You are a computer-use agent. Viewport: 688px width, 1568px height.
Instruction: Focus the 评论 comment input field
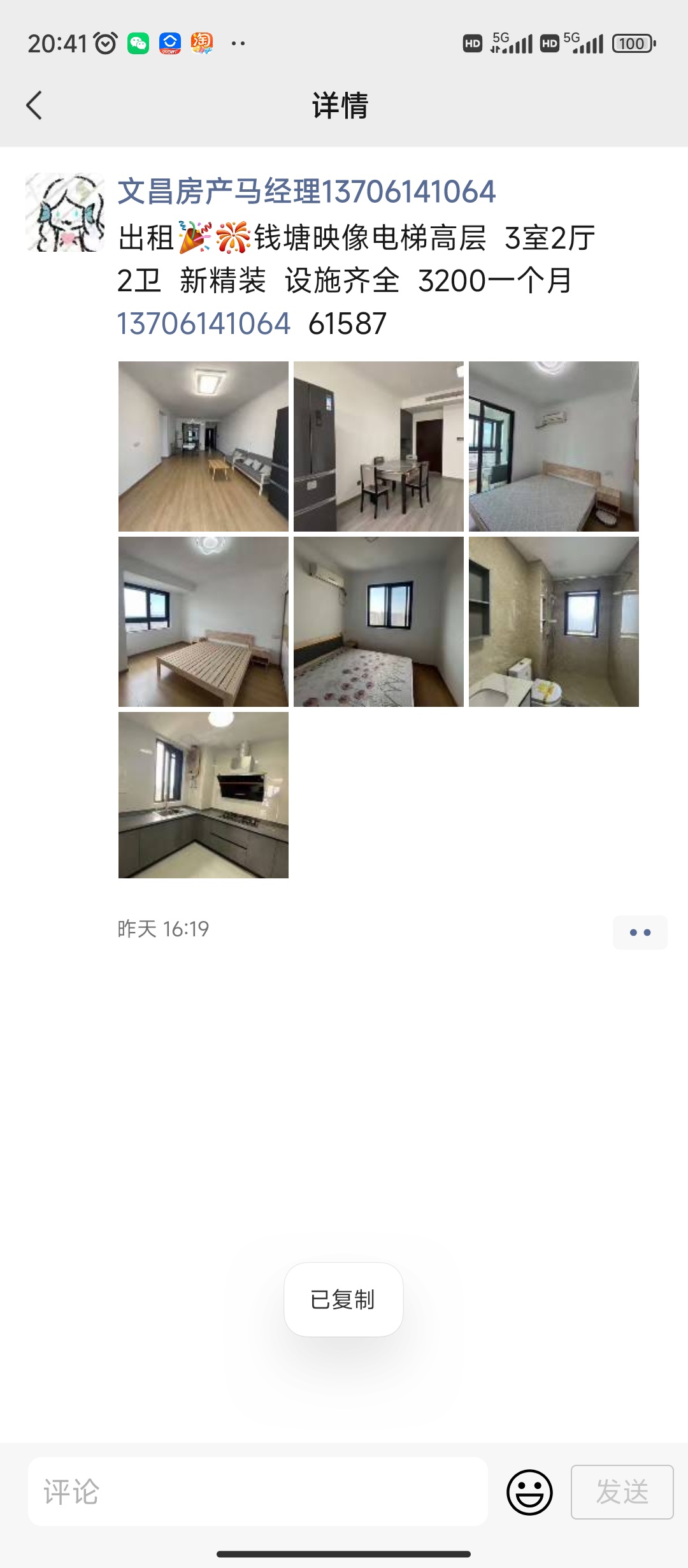(258, 1492)
